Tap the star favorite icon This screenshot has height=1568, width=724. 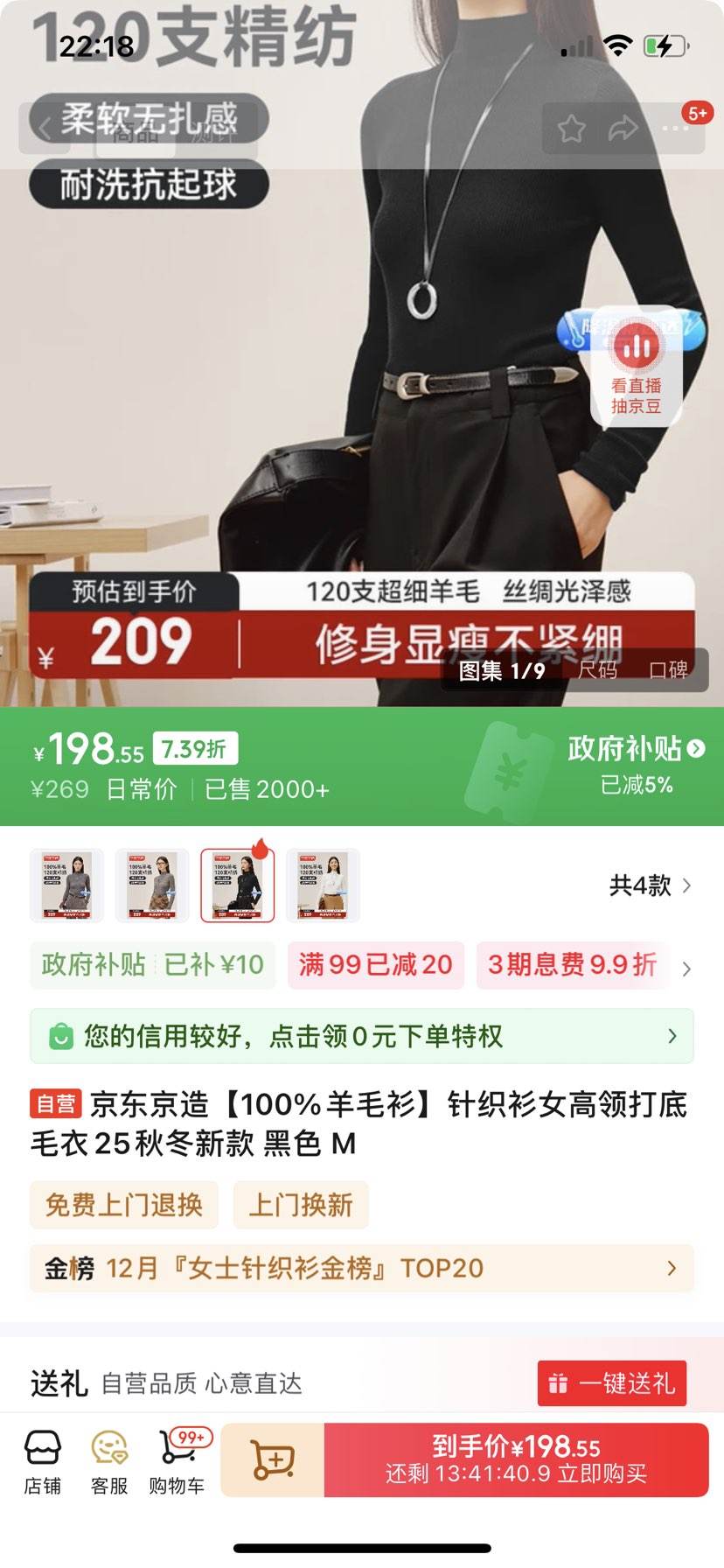pos(573,128)
